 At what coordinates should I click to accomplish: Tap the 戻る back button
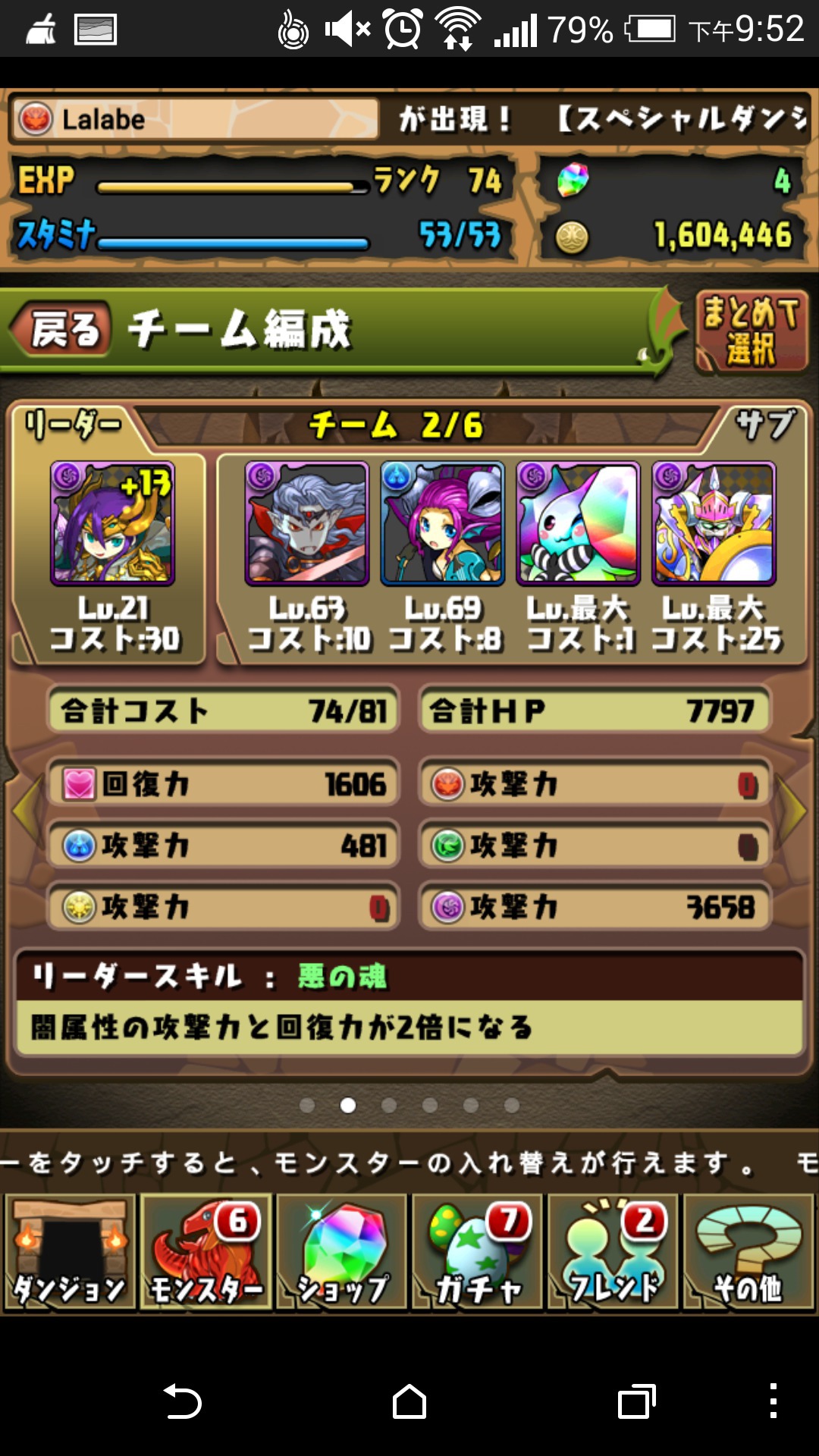point(61,329)
